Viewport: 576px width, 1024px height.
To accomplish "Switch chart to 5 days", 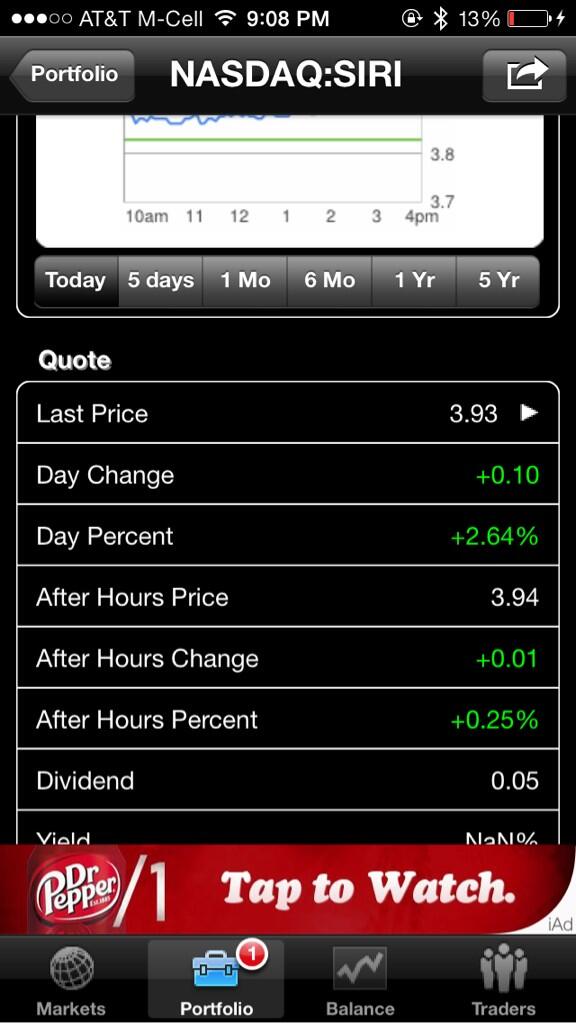I will [161, 281].
